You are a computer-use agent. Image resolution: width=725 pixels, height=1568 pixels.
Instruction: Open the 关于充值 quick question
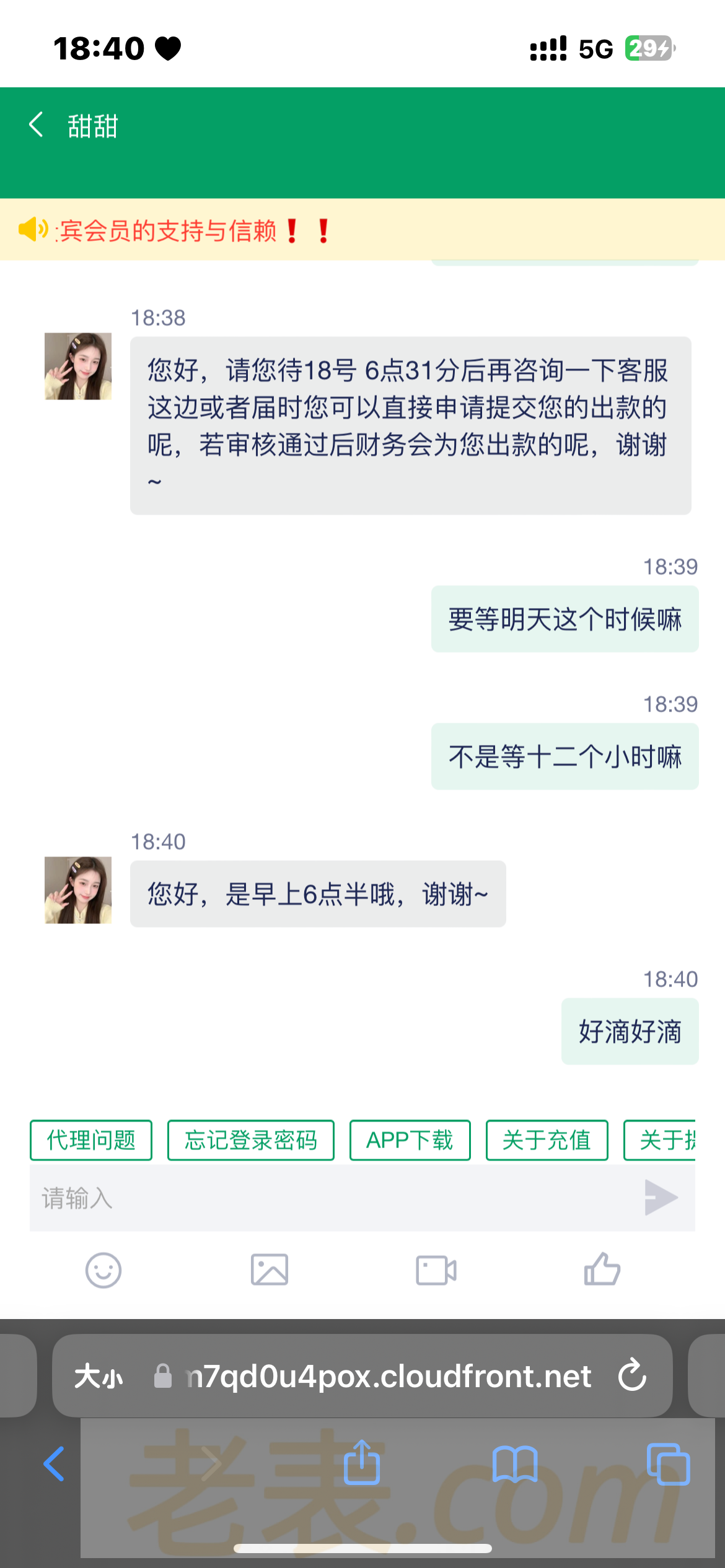[x=547, y=1140]
